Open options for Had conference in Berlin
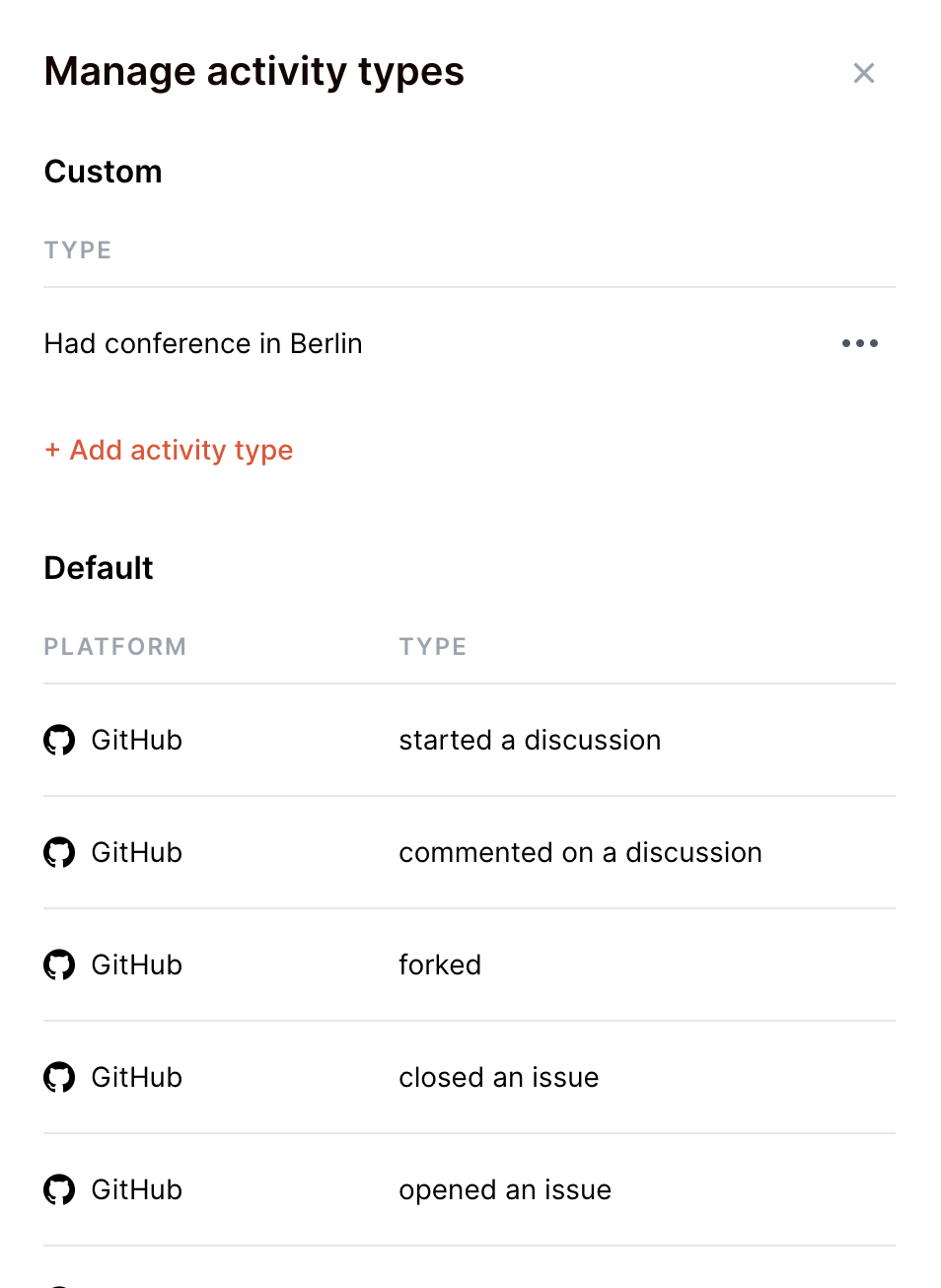 (860, 343)
